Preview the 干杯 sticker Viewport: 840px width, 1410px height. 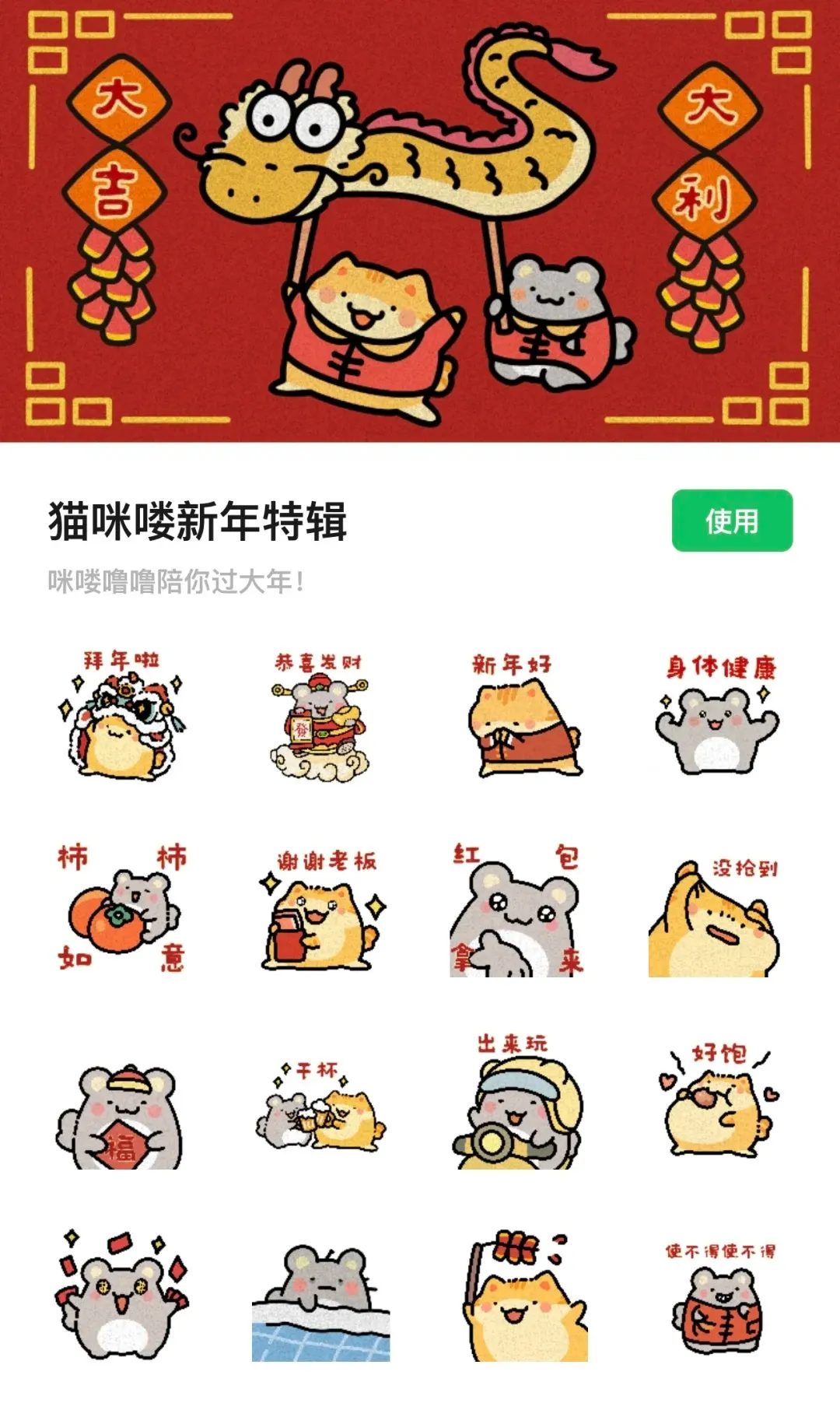320,1107
